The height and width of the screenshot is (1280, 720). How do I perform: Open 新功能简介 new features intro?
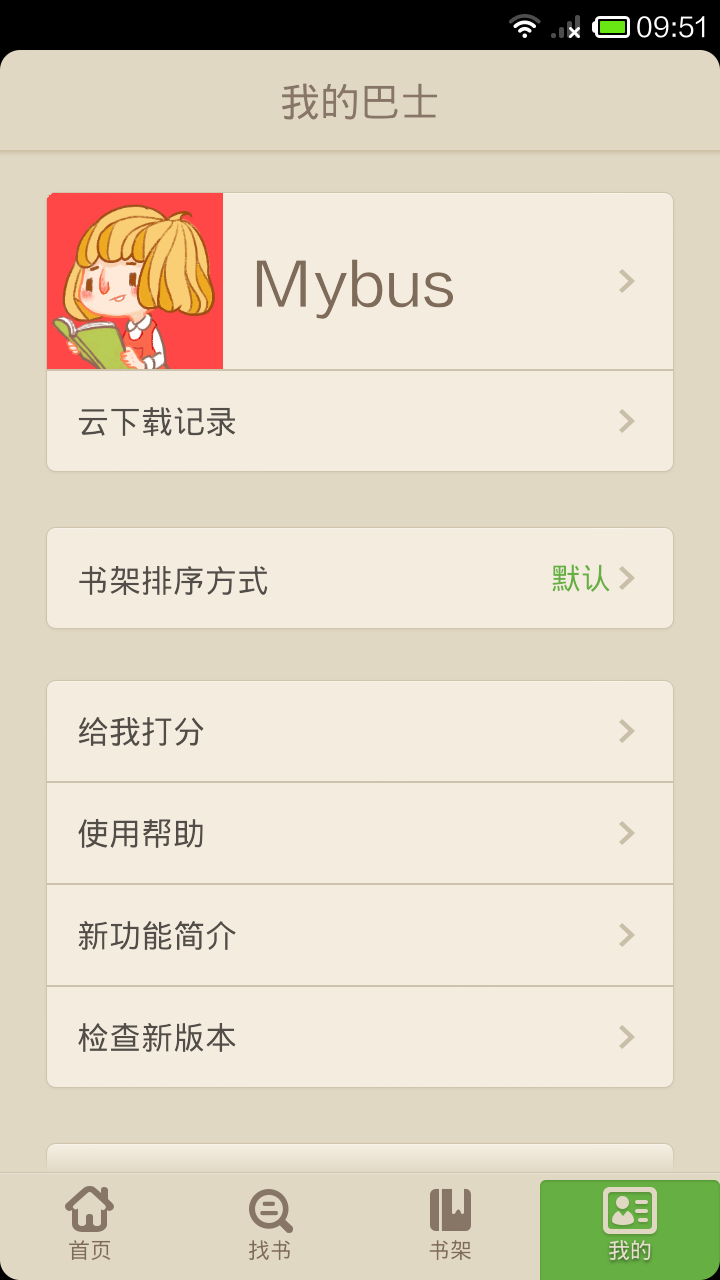click(360, 935)
